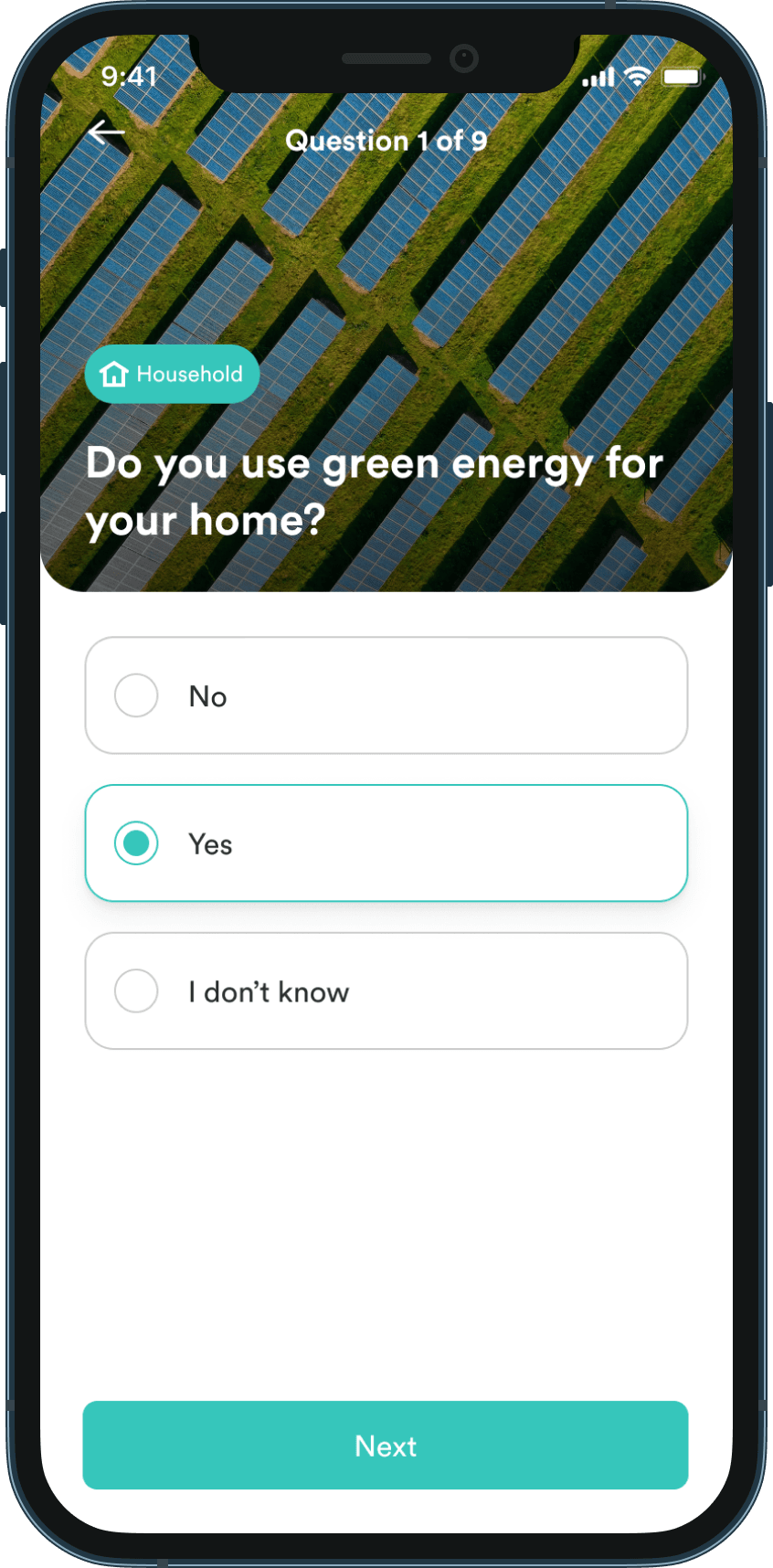Tap Next to continue the quiz
This screenshot has height=1568, width=773.
pos(386,1445)
